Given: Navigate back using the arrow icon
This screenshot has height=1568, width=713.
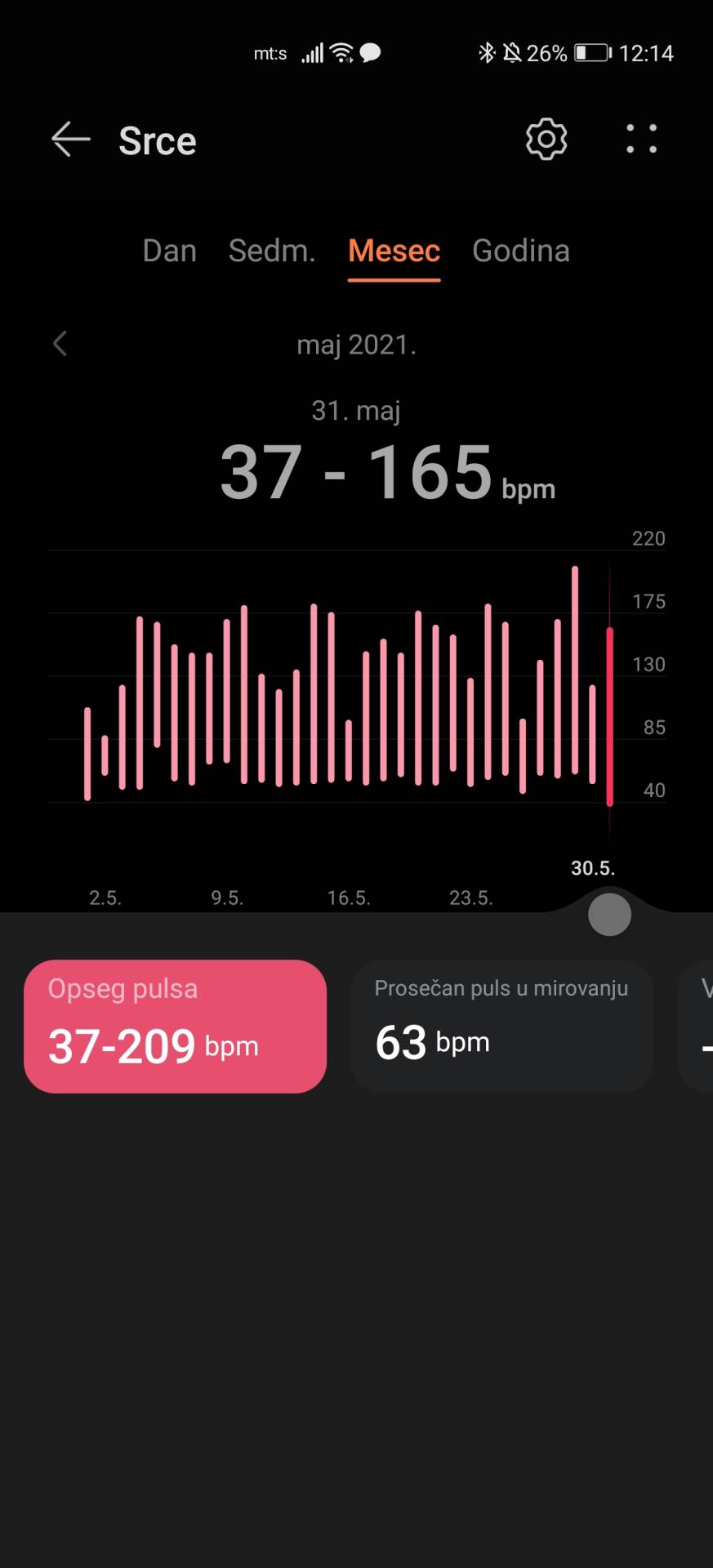Looking at the screenshot, I should 70,140.
